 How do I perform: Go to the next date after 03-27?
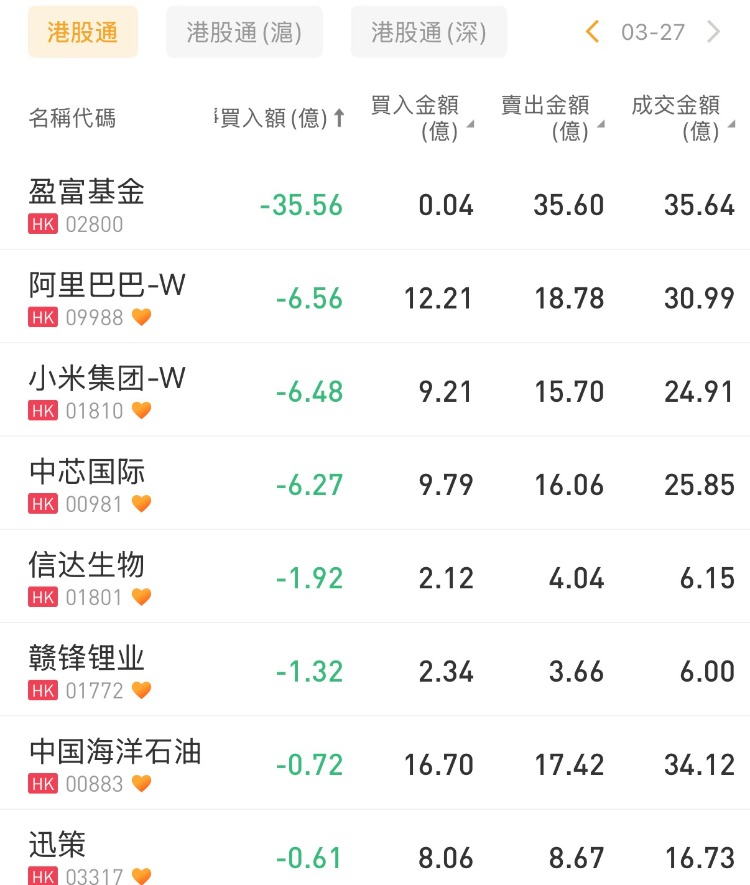pyautogui.click(x=713, y=32)
